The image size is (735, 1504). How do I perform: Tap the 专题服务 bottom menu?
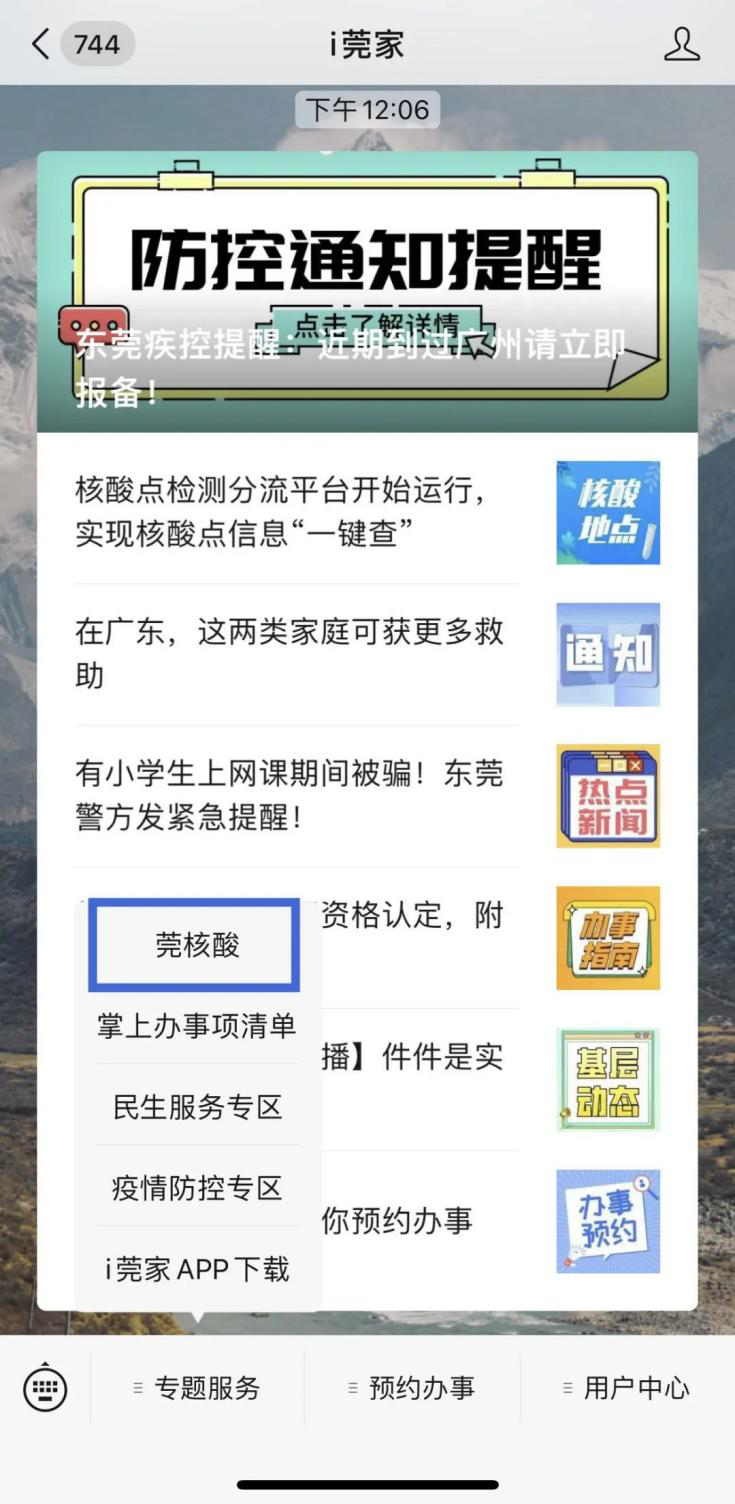click(x=198, y=1388)
